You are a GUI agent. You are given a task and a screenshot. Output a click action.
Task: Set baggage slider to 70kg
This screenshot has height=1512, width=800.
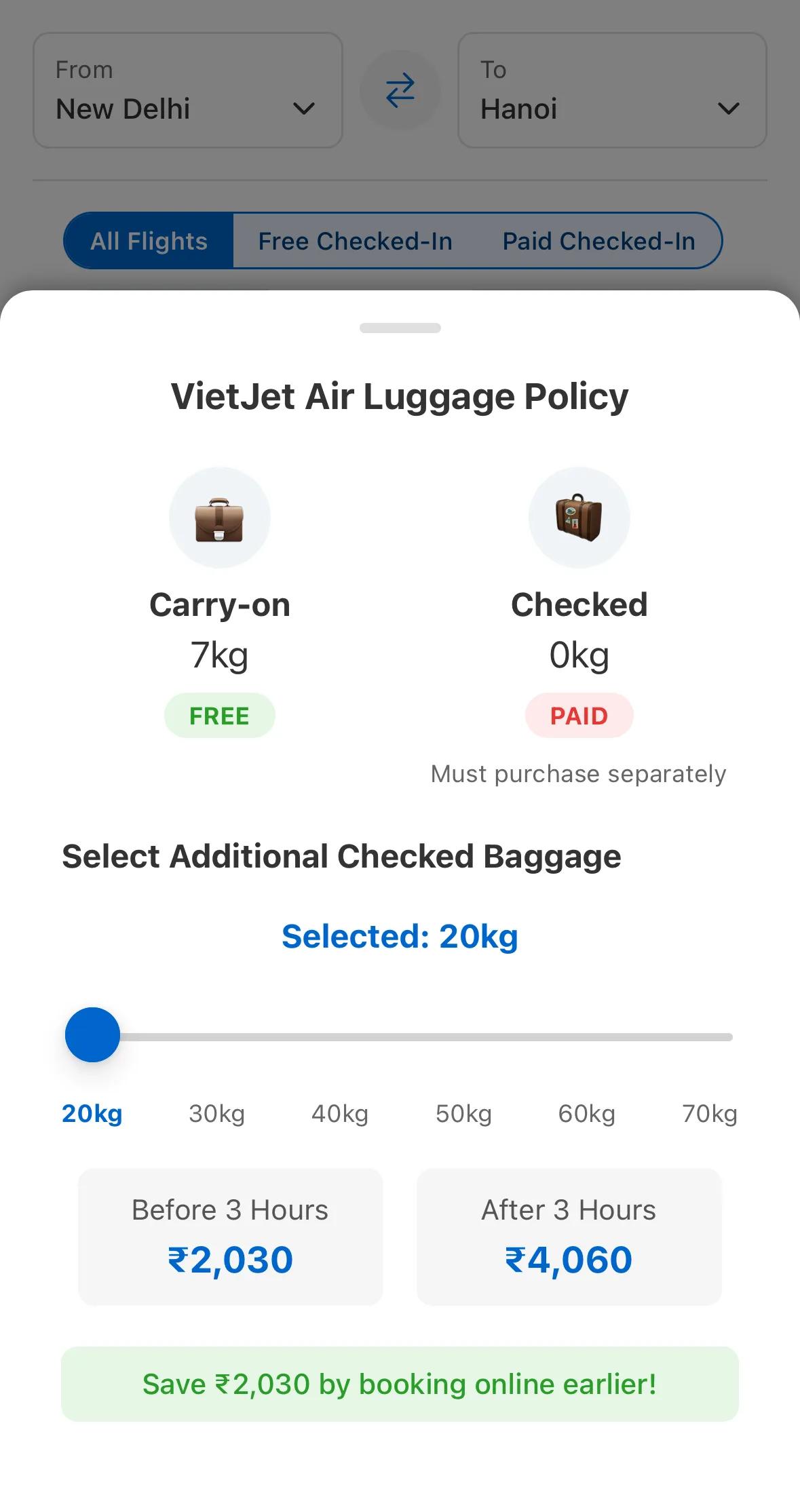coord(710,1113)
